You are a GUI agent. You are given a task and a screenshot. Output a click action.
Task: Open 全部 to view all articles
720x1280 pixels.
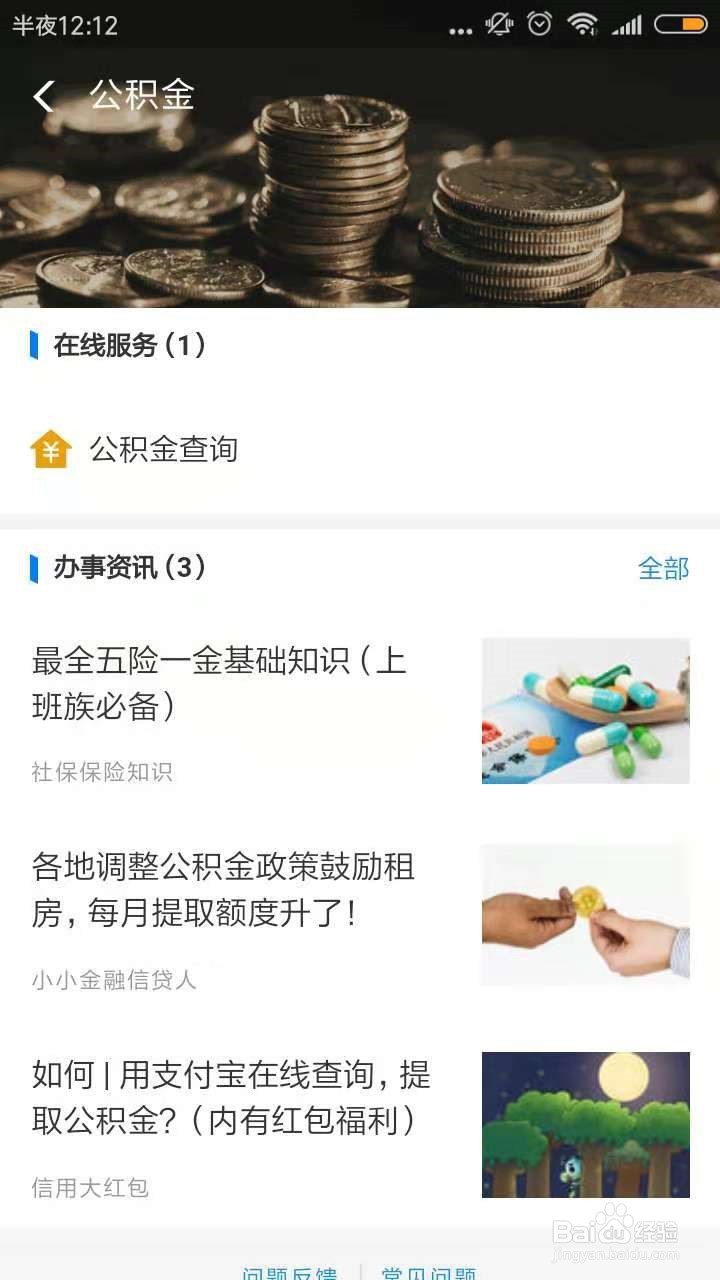pyautogui.click(x=664, y=568)
